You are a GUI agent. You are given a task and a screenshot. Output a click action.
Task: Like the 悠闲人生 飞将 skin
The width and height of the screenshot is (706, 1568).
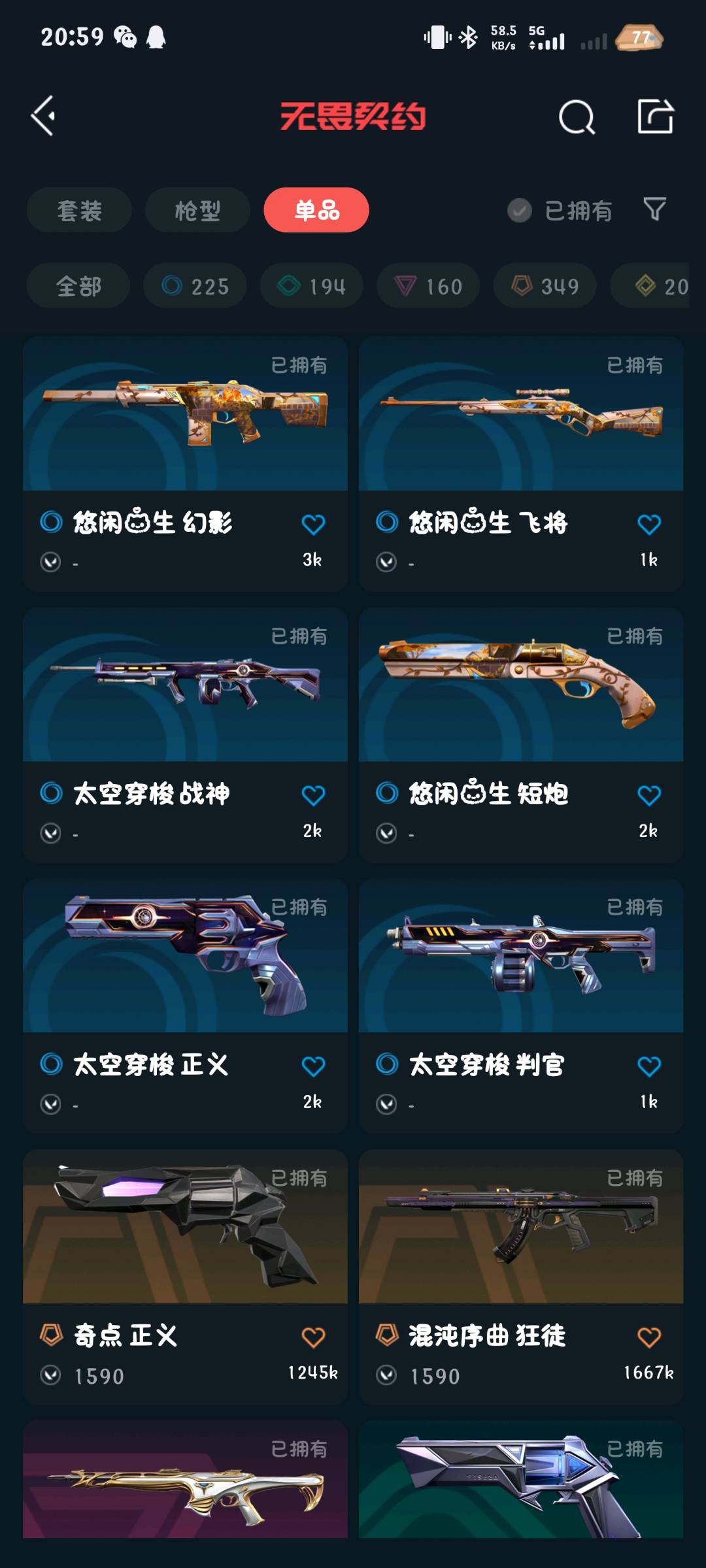pos(648,525)
